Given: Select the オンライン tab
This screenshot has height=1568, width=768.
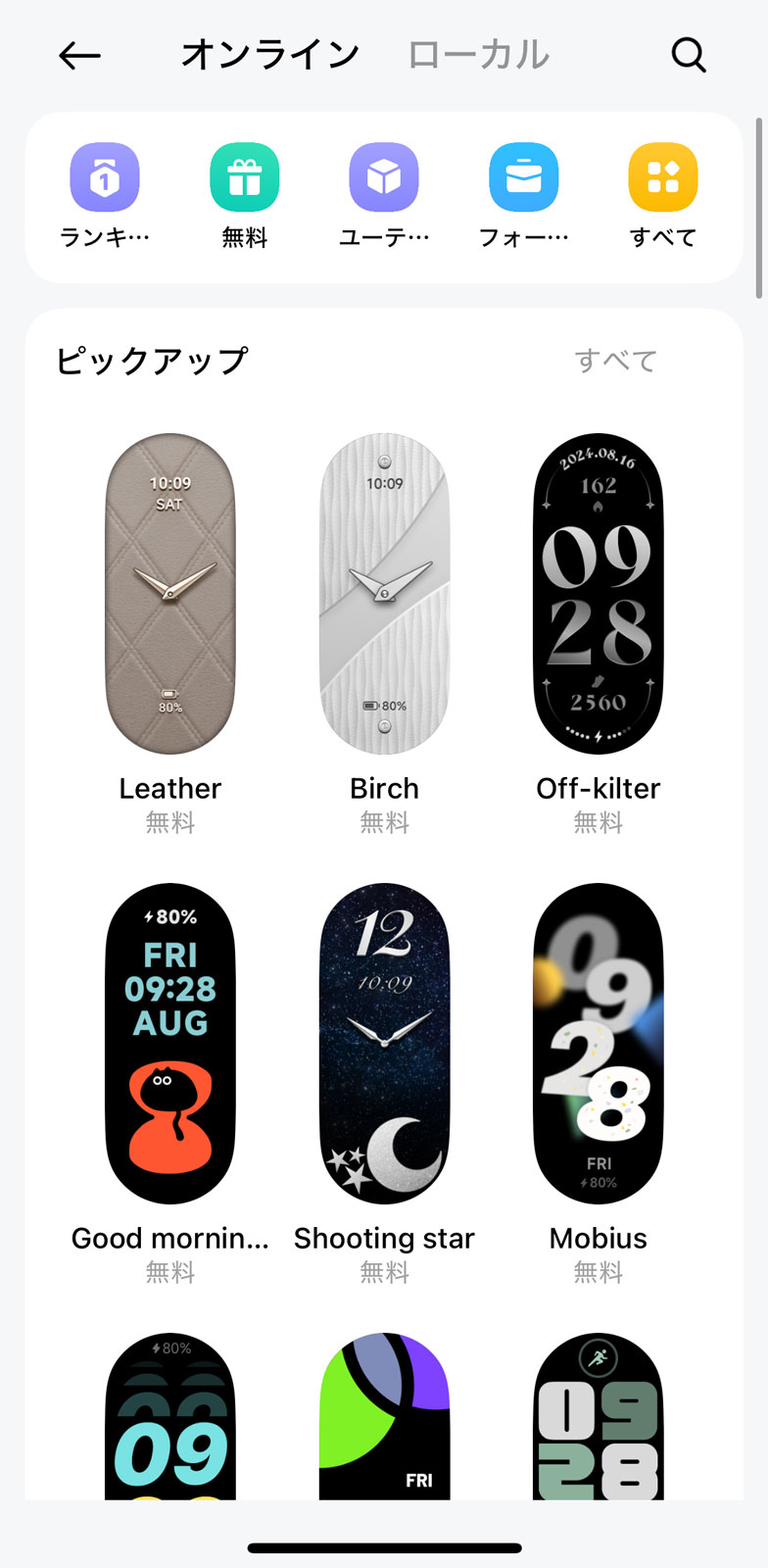Looking at the screenshot, I should [x=270, y=56].
